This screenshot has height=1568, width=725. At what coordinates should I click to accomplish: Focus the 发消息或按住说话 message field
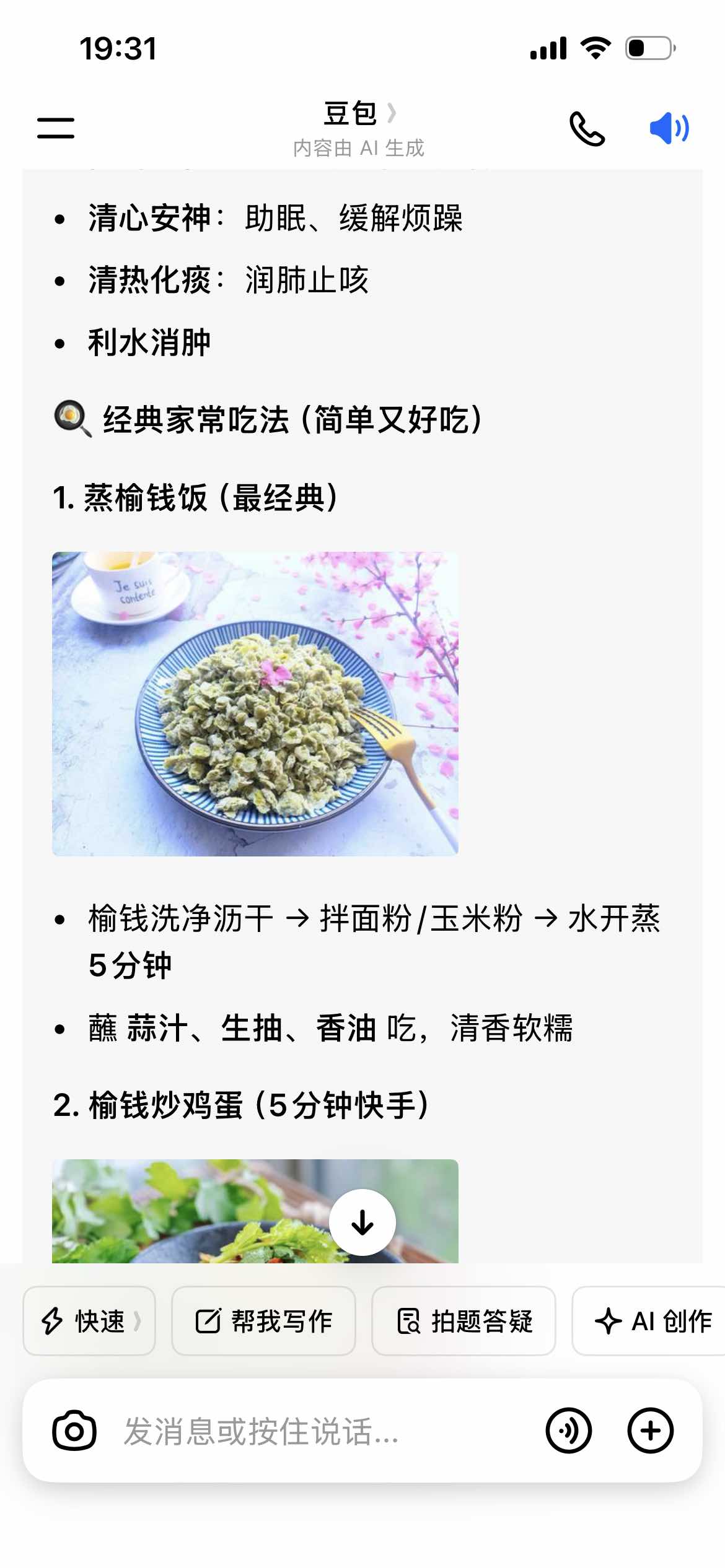[310, 1431]
